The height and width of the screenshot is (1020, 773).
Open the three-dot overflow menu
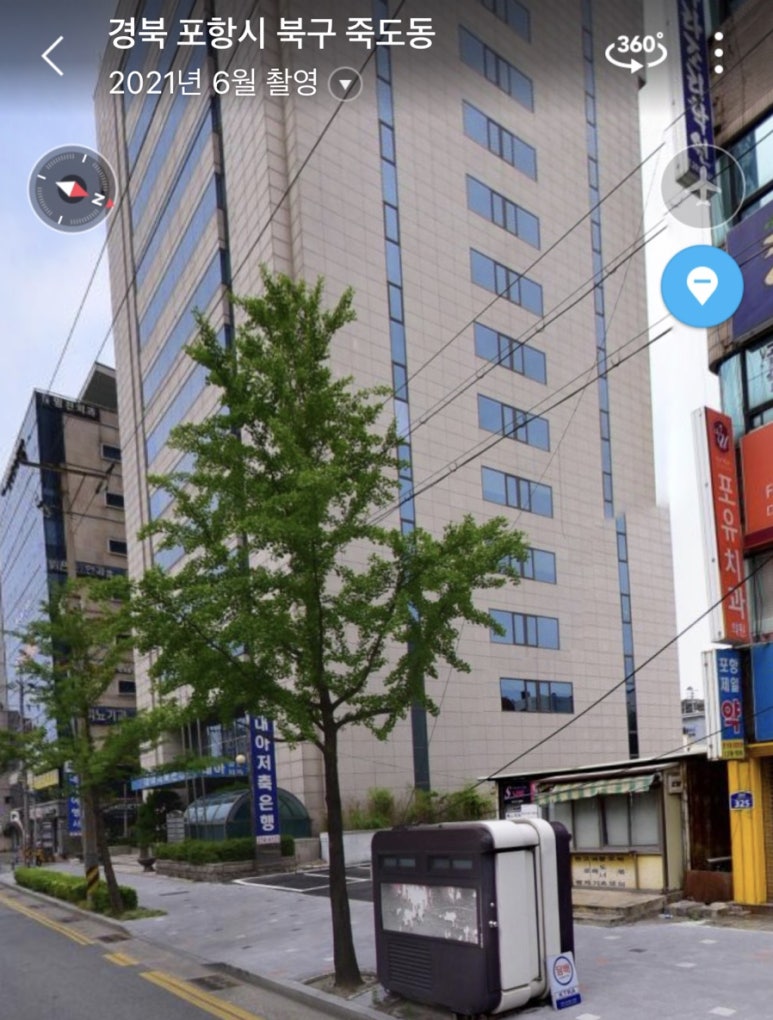click(x=717, y=53)
